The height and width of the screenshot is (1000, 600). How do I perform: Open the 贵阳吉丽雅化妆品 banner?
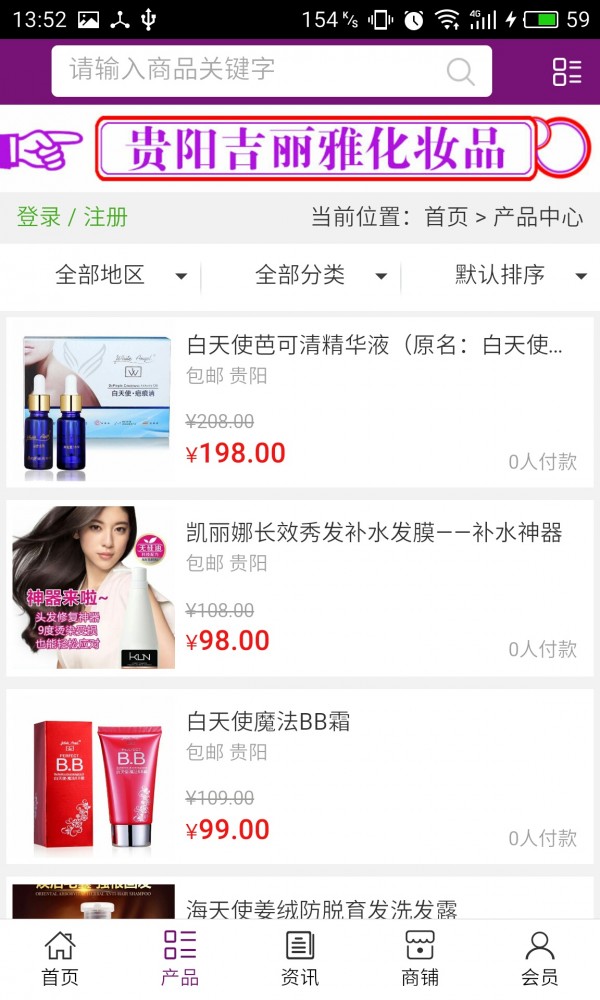(300, 149)
